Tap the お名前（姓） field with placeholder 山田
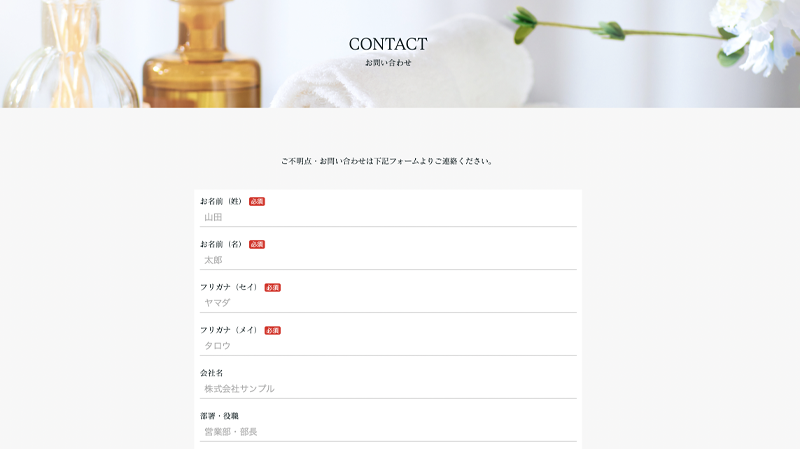This screenshot has height=449, width=800. (388, 217)
